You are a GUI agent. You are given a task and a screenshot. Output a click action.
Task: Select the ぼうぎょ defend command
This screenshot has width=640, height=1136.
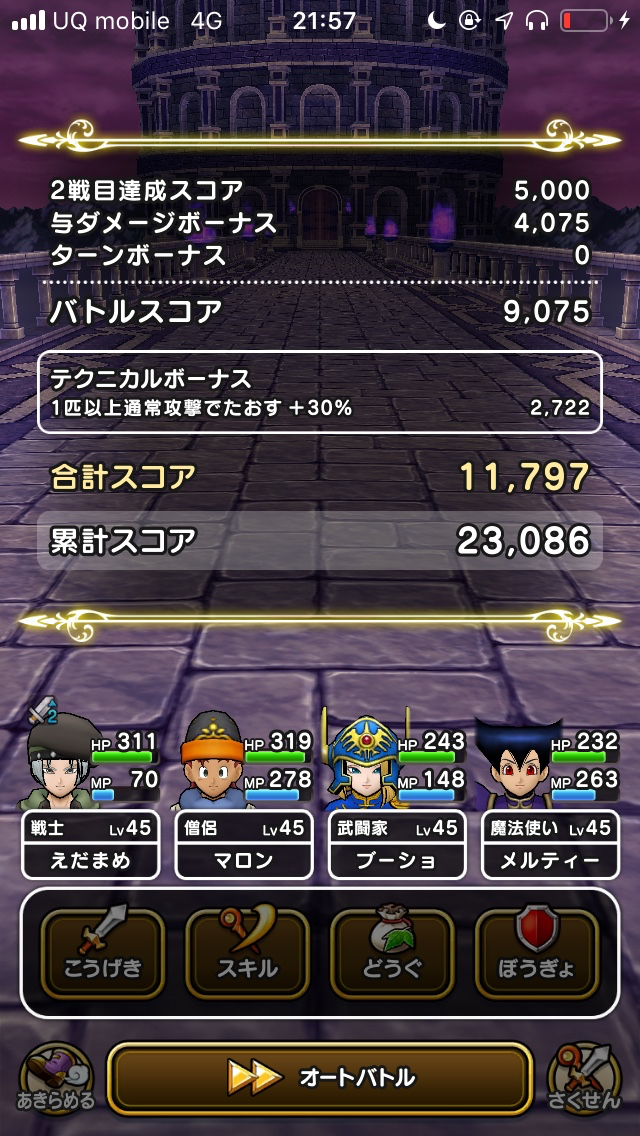click(538, 954)
